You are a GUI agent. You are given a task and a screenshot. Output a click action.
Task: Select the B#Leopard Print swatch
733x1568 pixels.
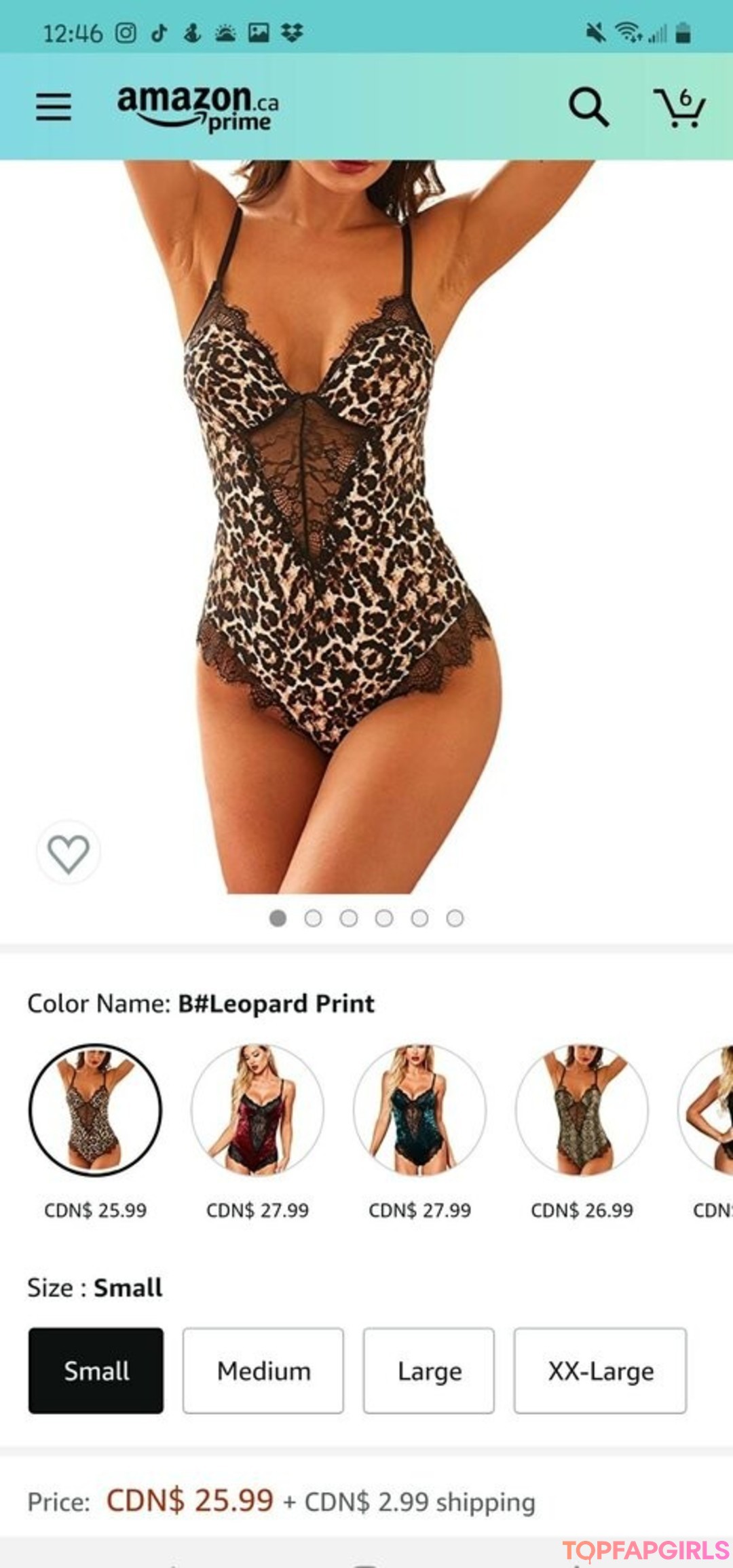(x=96, y=1111)
